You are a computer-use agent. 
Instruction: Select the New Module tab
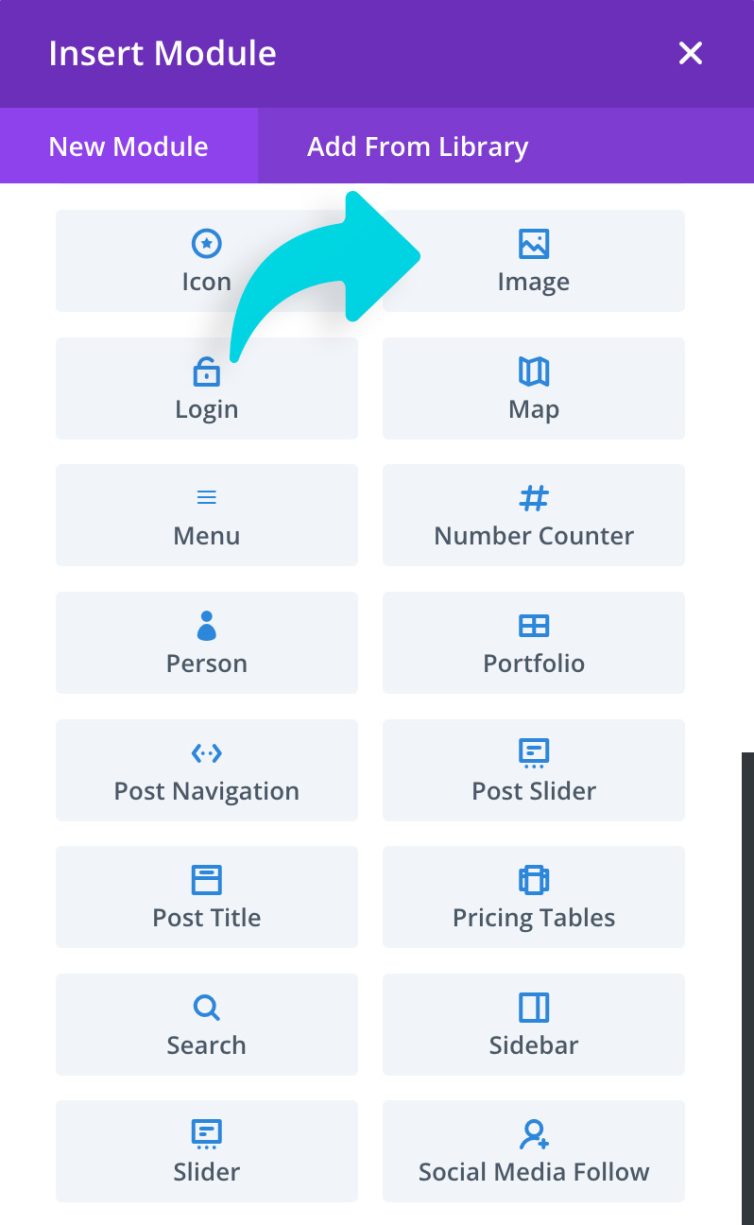[128, 146]
